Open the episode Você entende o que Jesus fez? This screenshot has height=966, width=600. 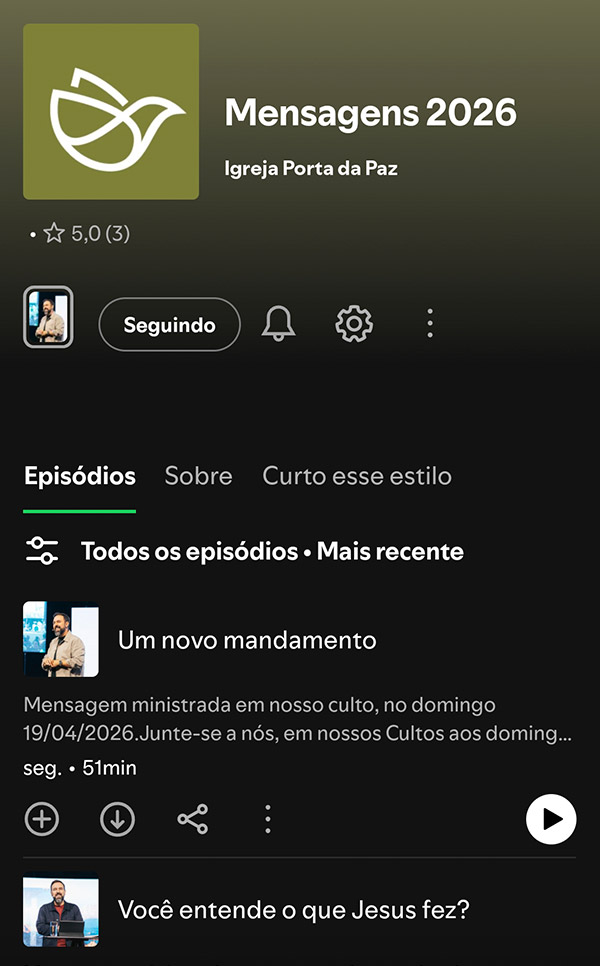point(293,910)
